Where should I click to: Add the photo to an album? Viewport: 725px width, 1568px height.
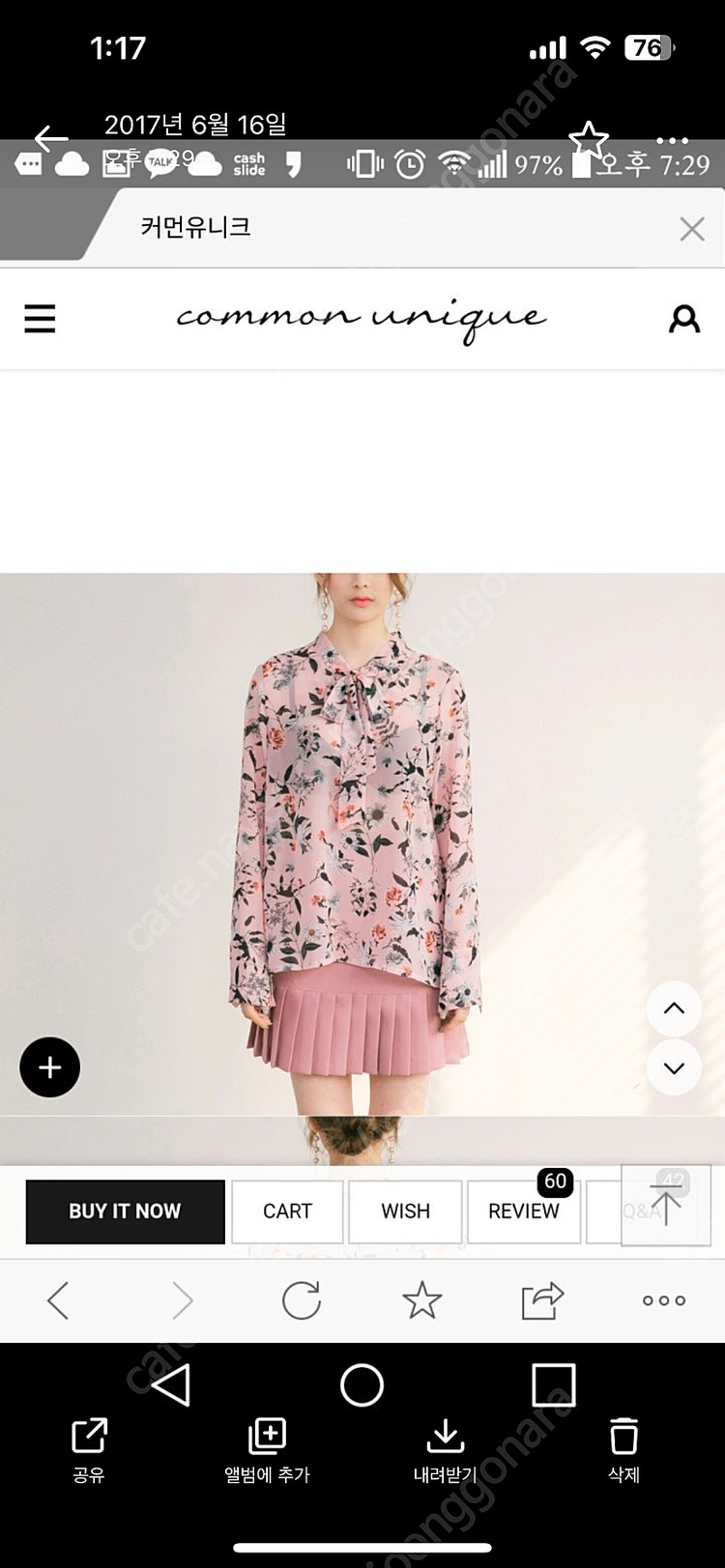click(267, 1447)
